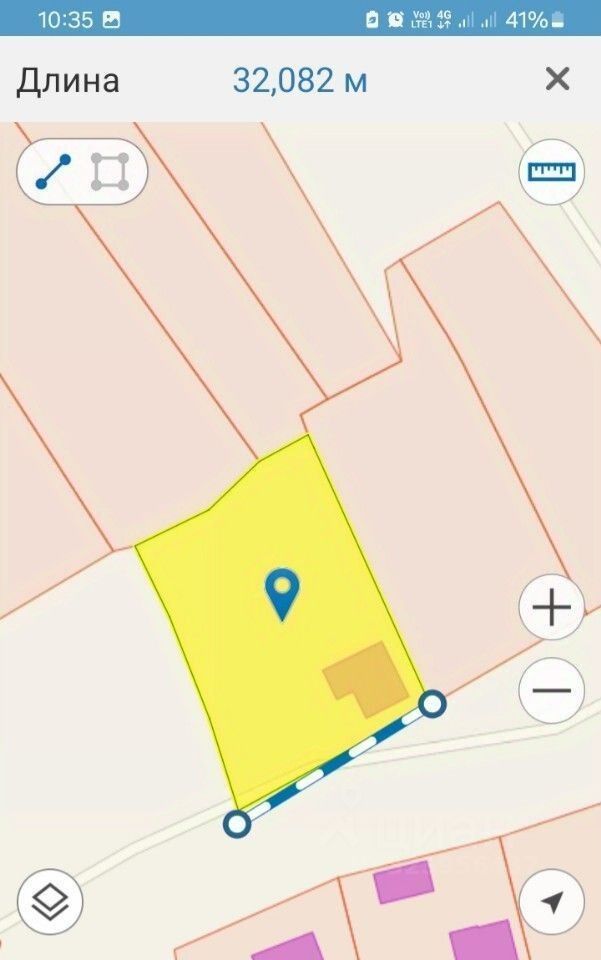Tap the ruler measurement tool button
The height and width of the screenshot is (960, 601).
coord(552,172)
